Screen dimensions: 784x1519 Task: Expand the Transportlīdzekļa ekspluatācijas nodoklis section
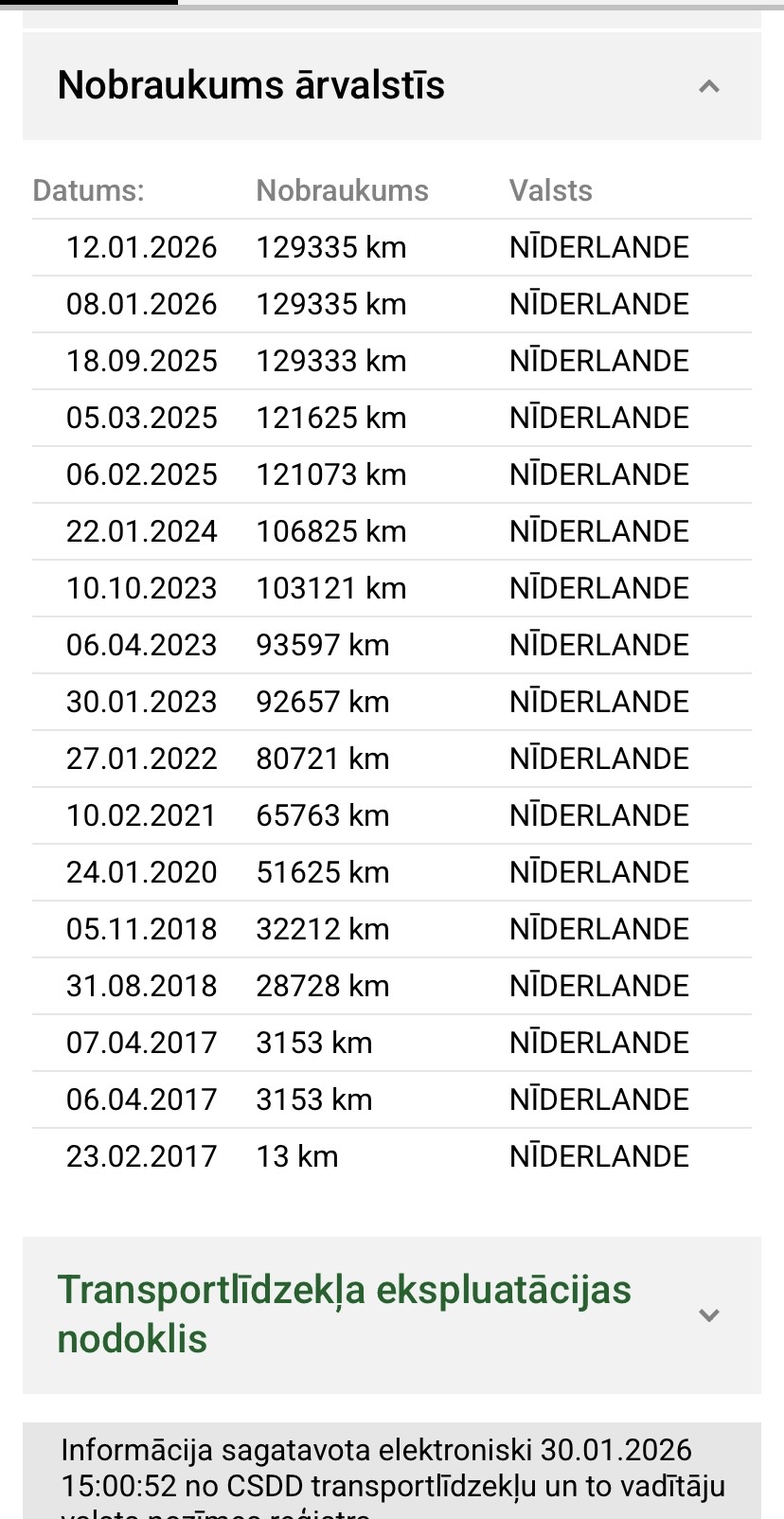708,1314
